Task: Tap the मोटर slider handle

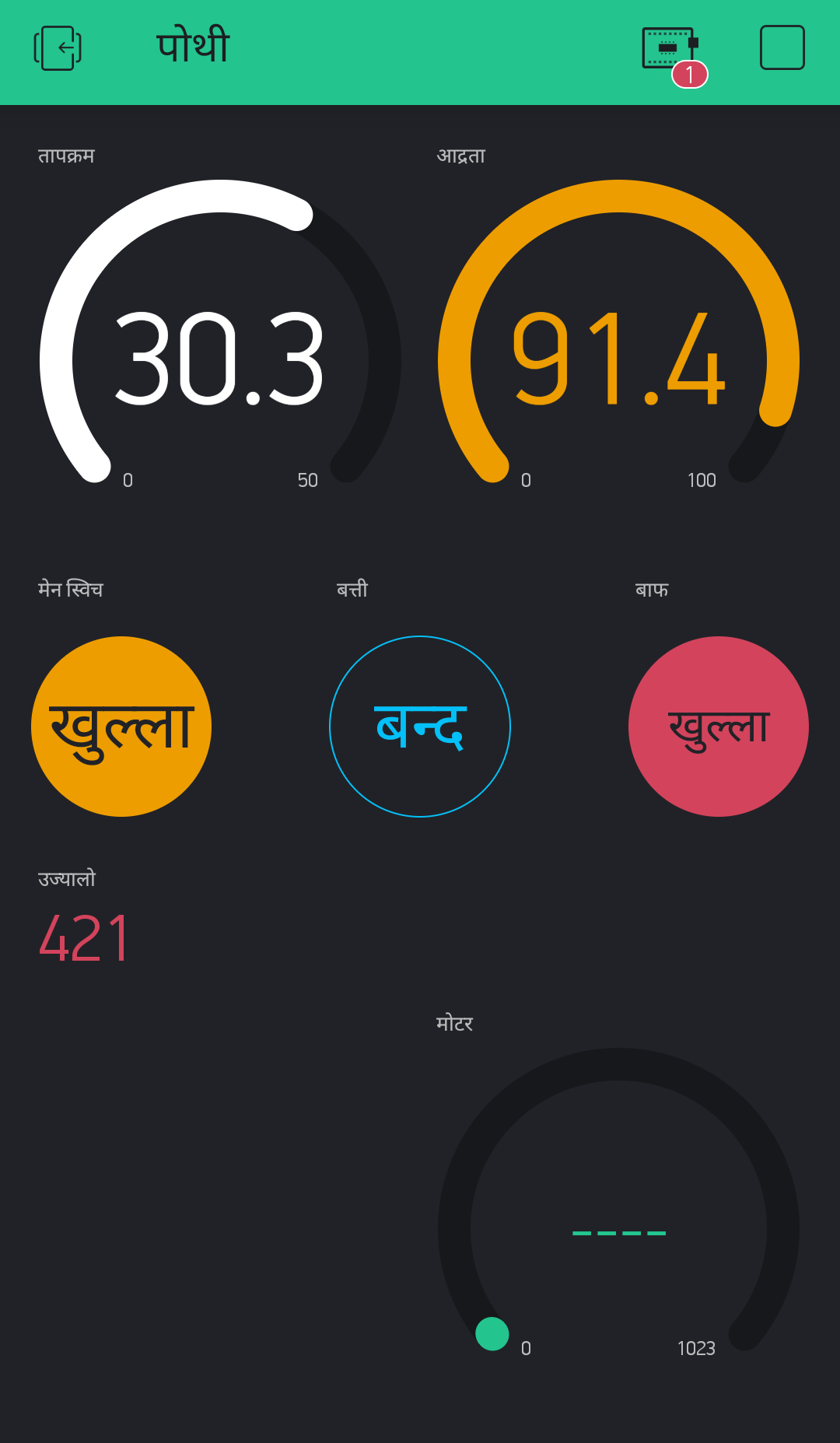Action: pyautogui.click(x=492, y=1333)
